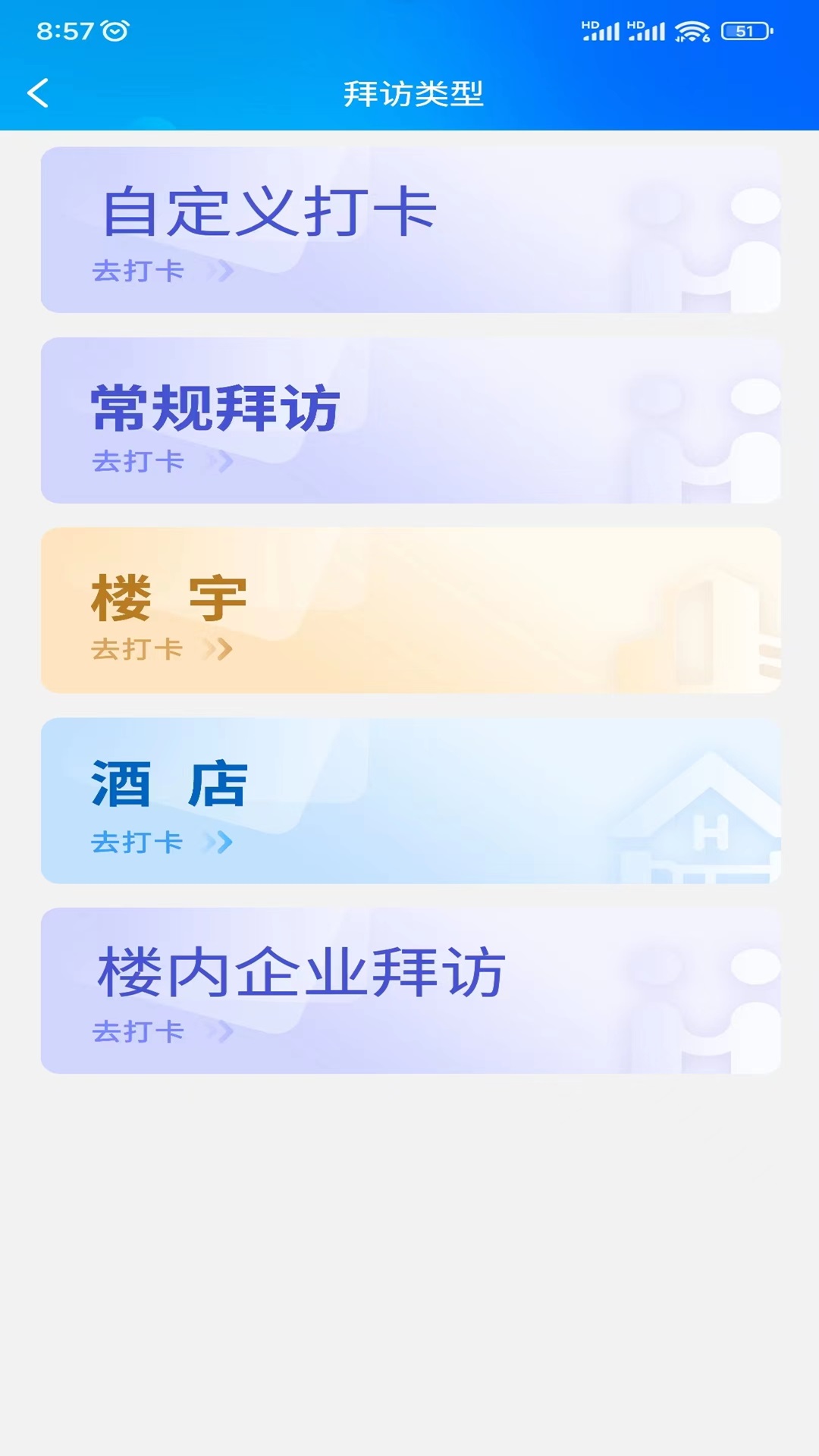Tap 去打卡 on the 自定义打卡 card
The width and height of the screenshot is (819, 1456).
tap(136, 270)
